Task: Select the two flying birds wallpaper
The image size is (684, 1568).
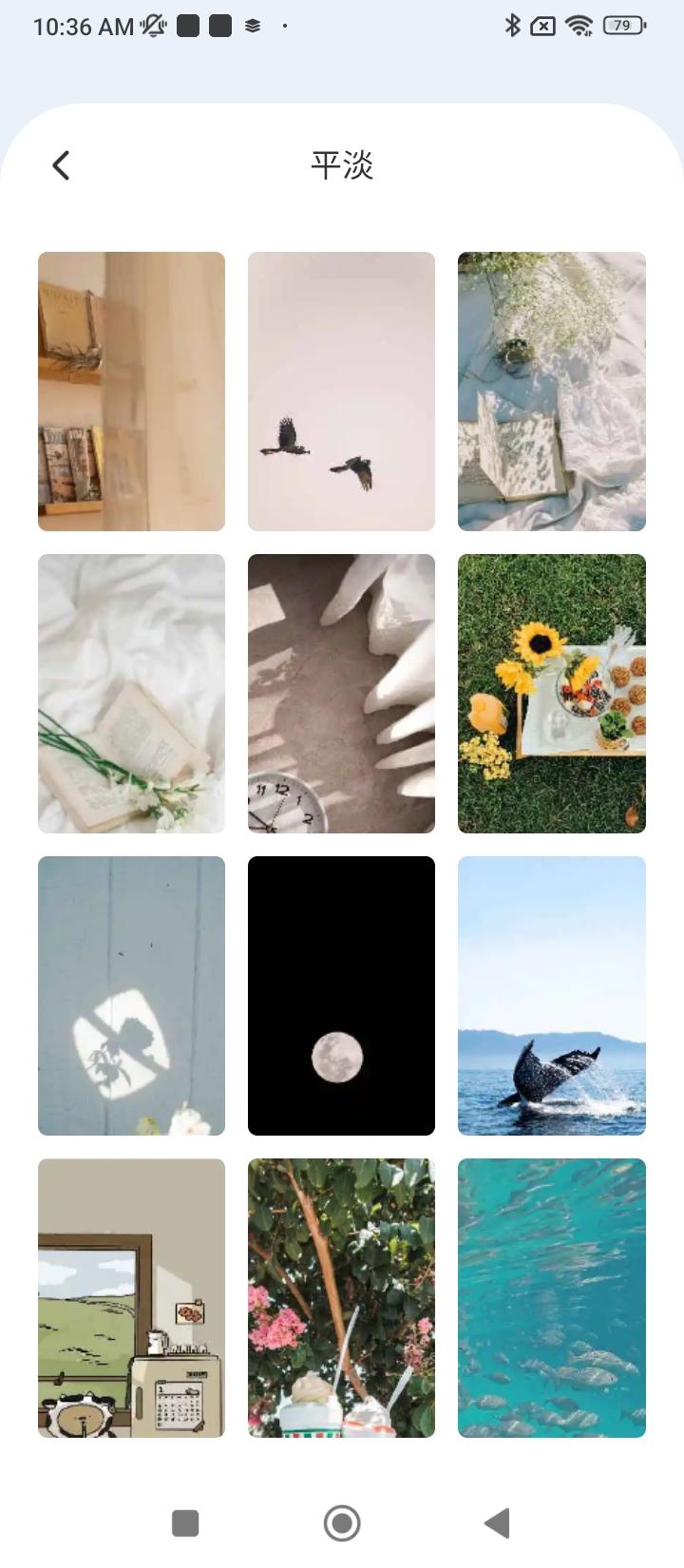Action: coord(341,391)
